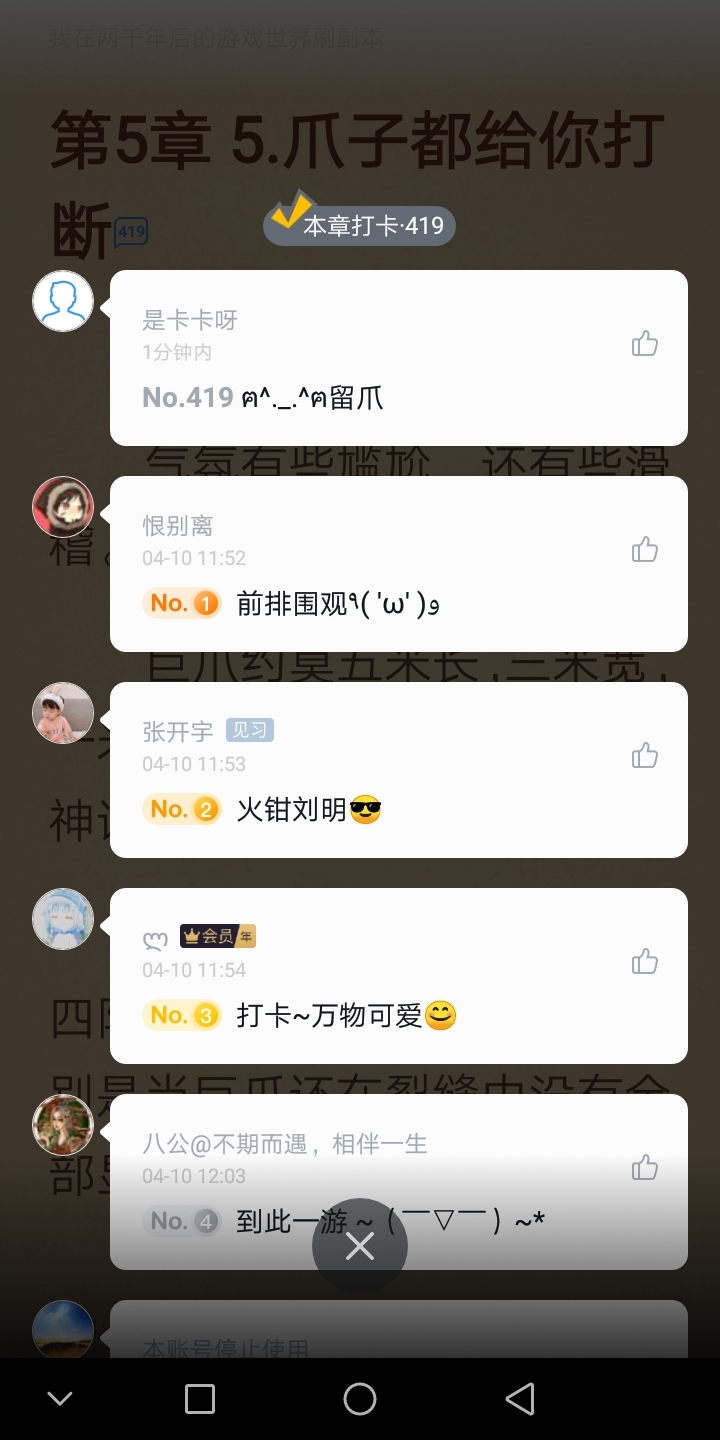Go to the home screen
The height and width of the screenshot is (1440, 720).
coord(360,1399)
